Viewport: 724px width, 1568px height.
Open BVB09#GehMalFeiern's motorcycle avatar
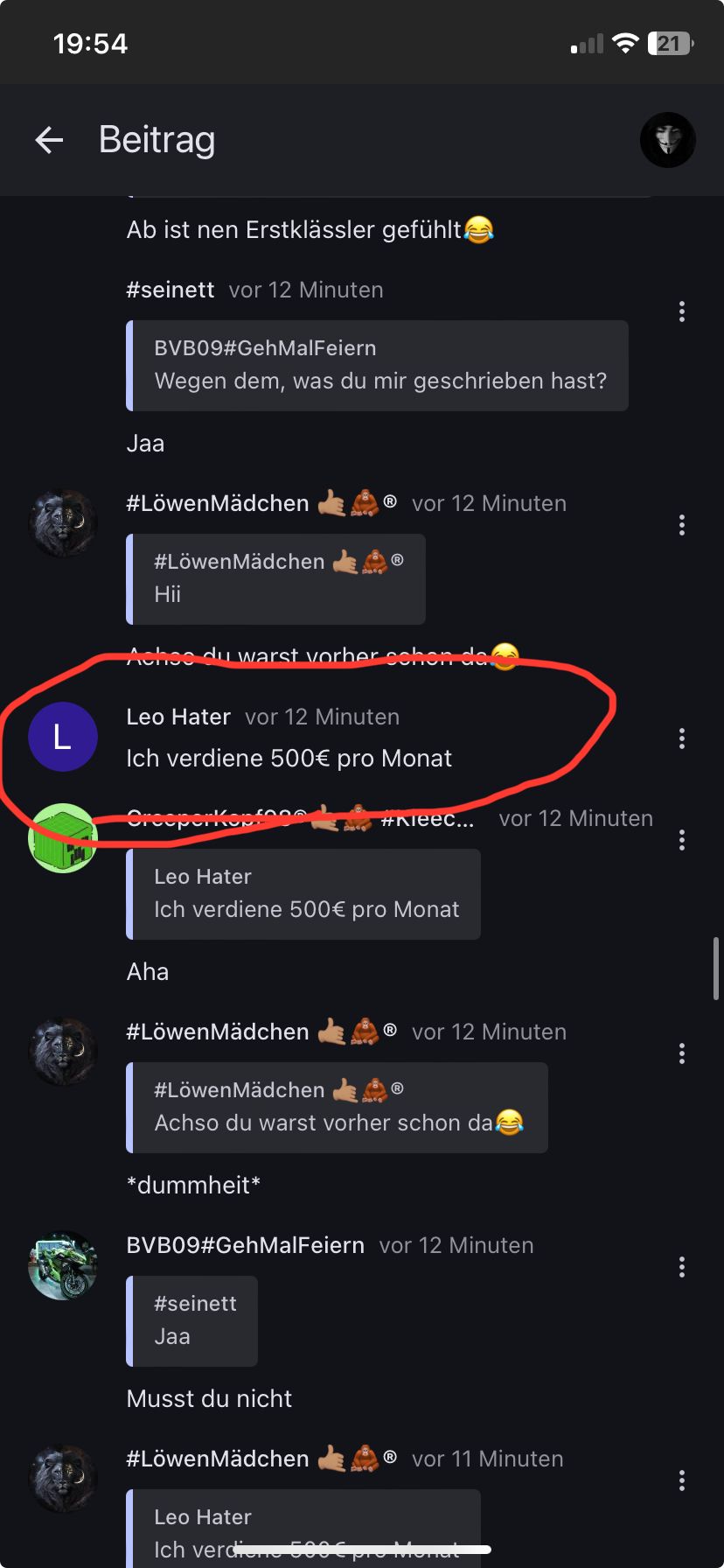click(x=63, y=1265)
